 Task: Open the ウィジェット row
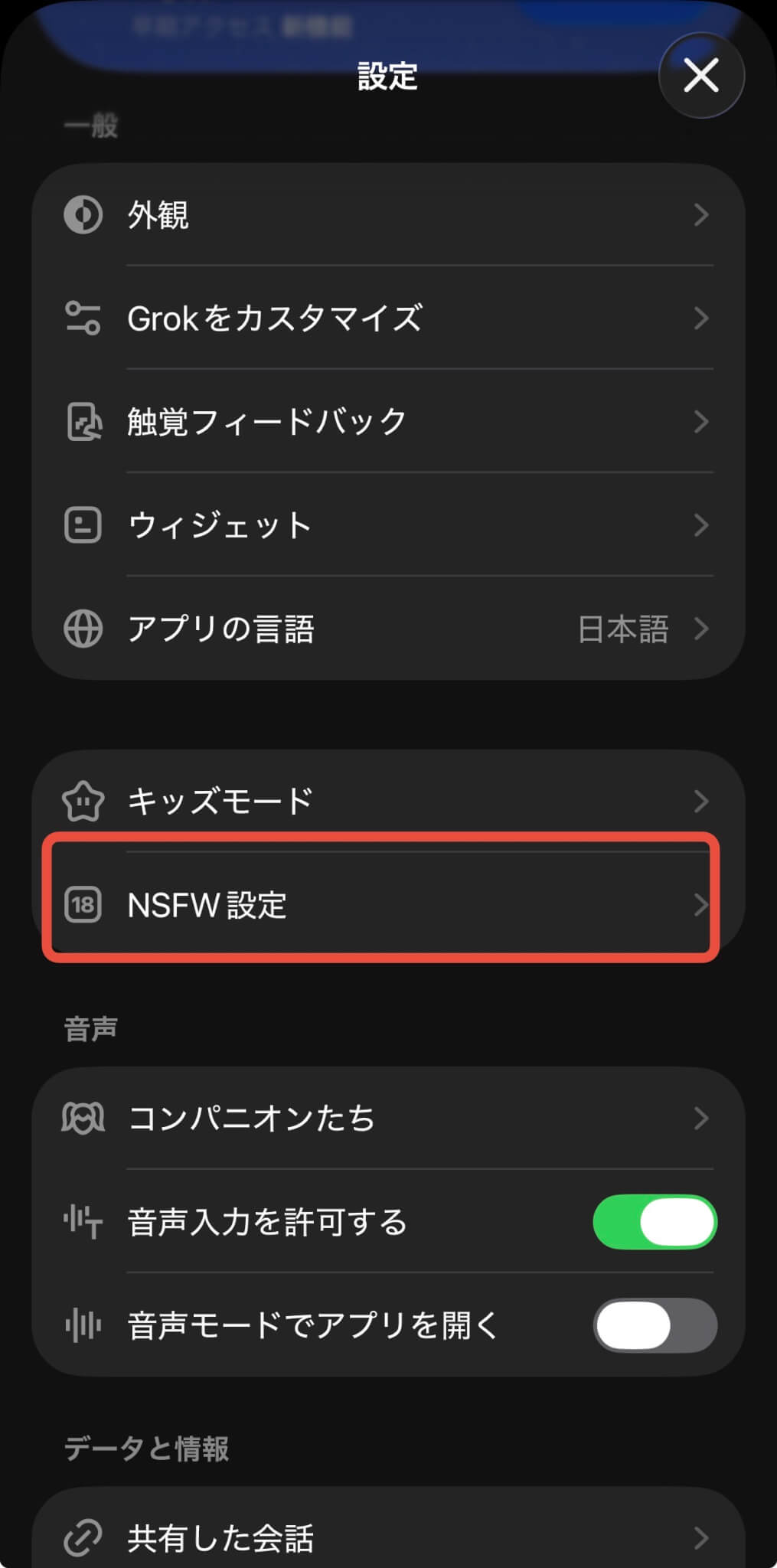pos(387,525)
